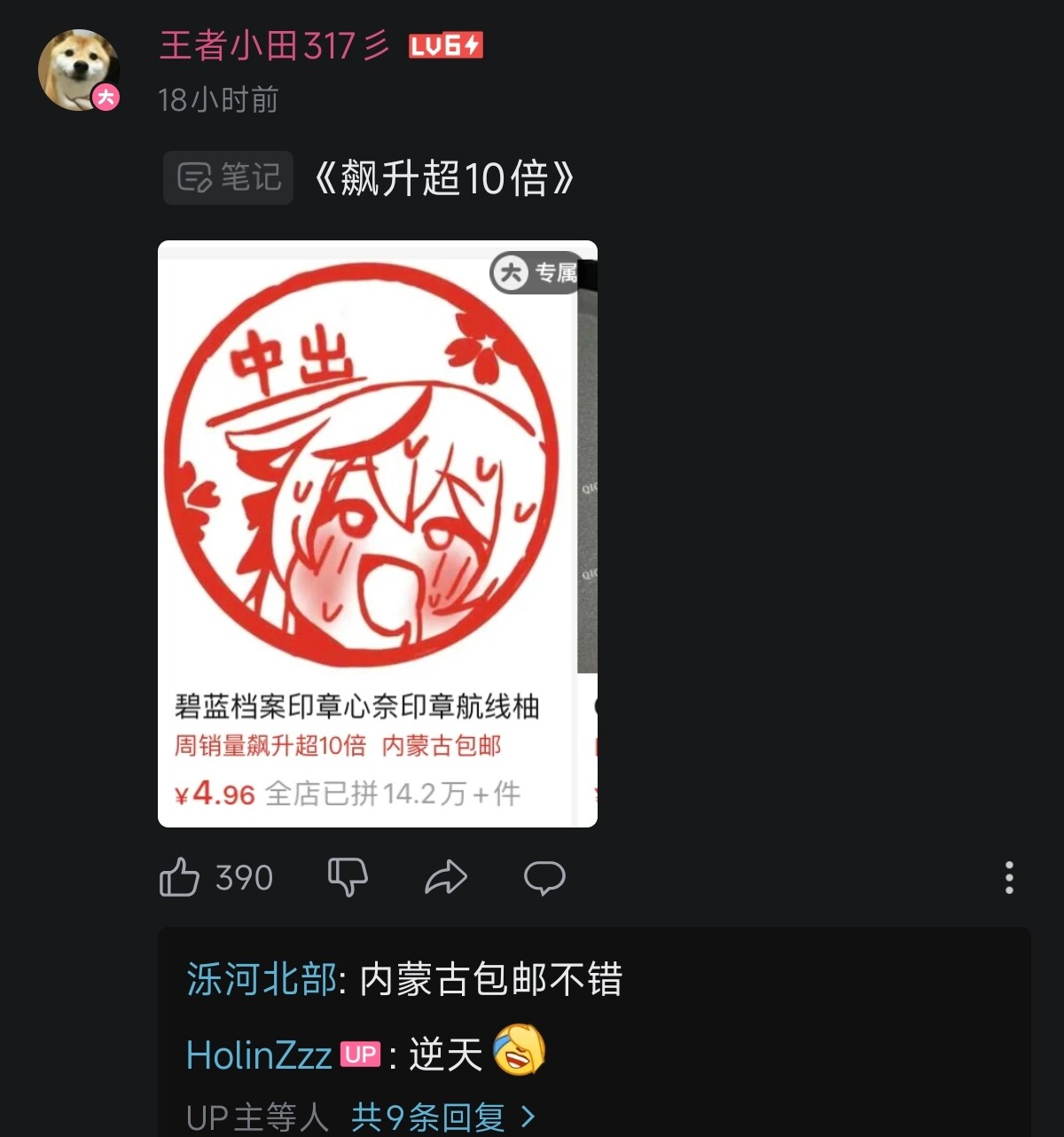Open the 笔记 note tag

[228, 177]
